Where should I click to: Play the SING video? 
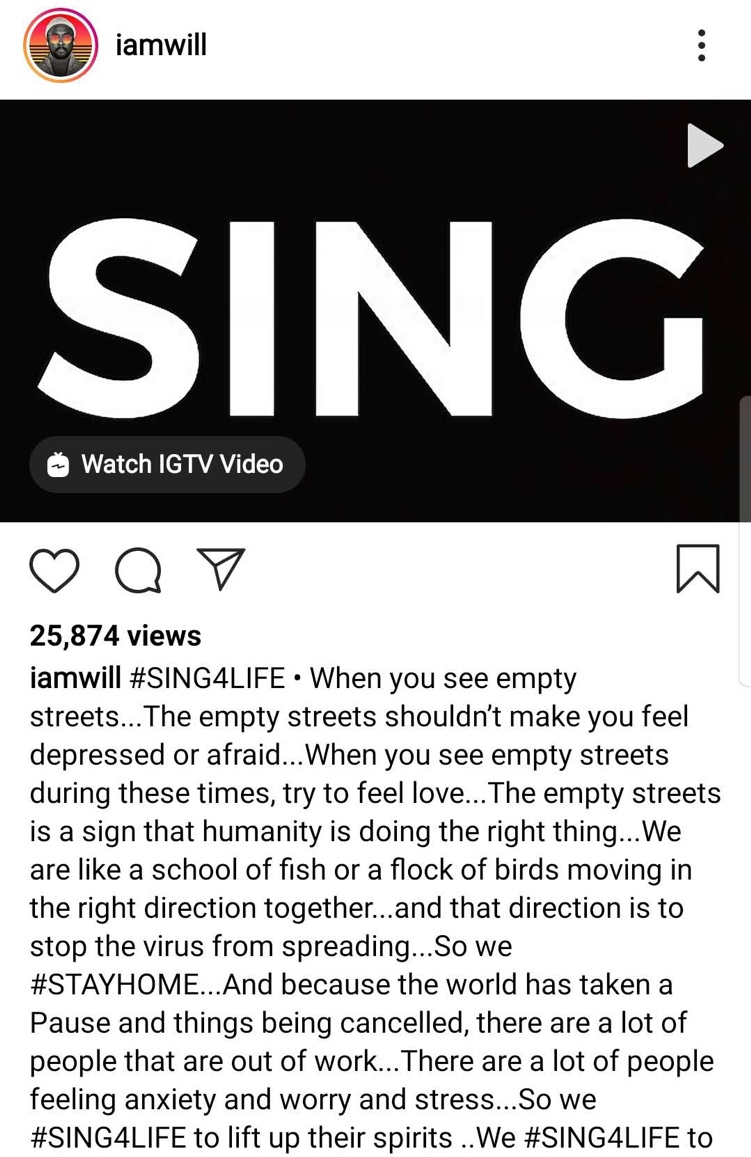tap(704, 147)
